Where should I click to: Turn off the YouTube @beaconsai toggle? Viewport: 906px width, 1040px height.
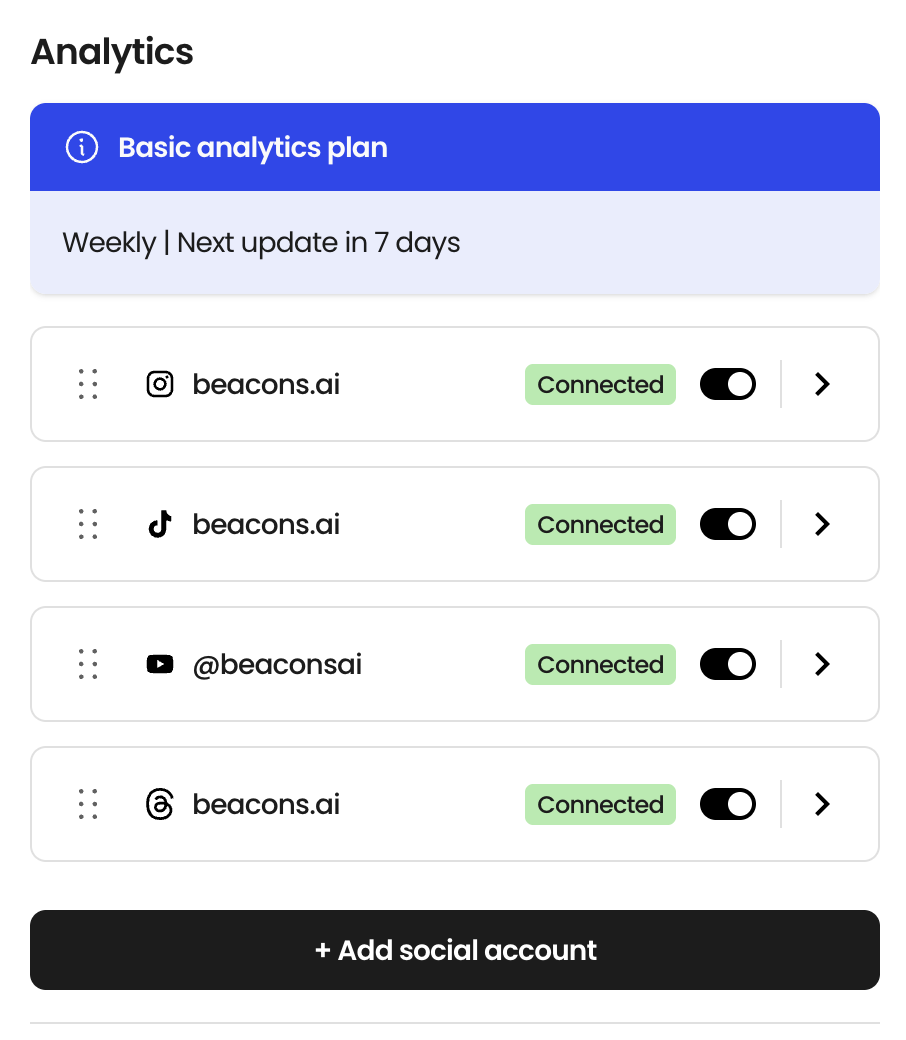(727, 664)
